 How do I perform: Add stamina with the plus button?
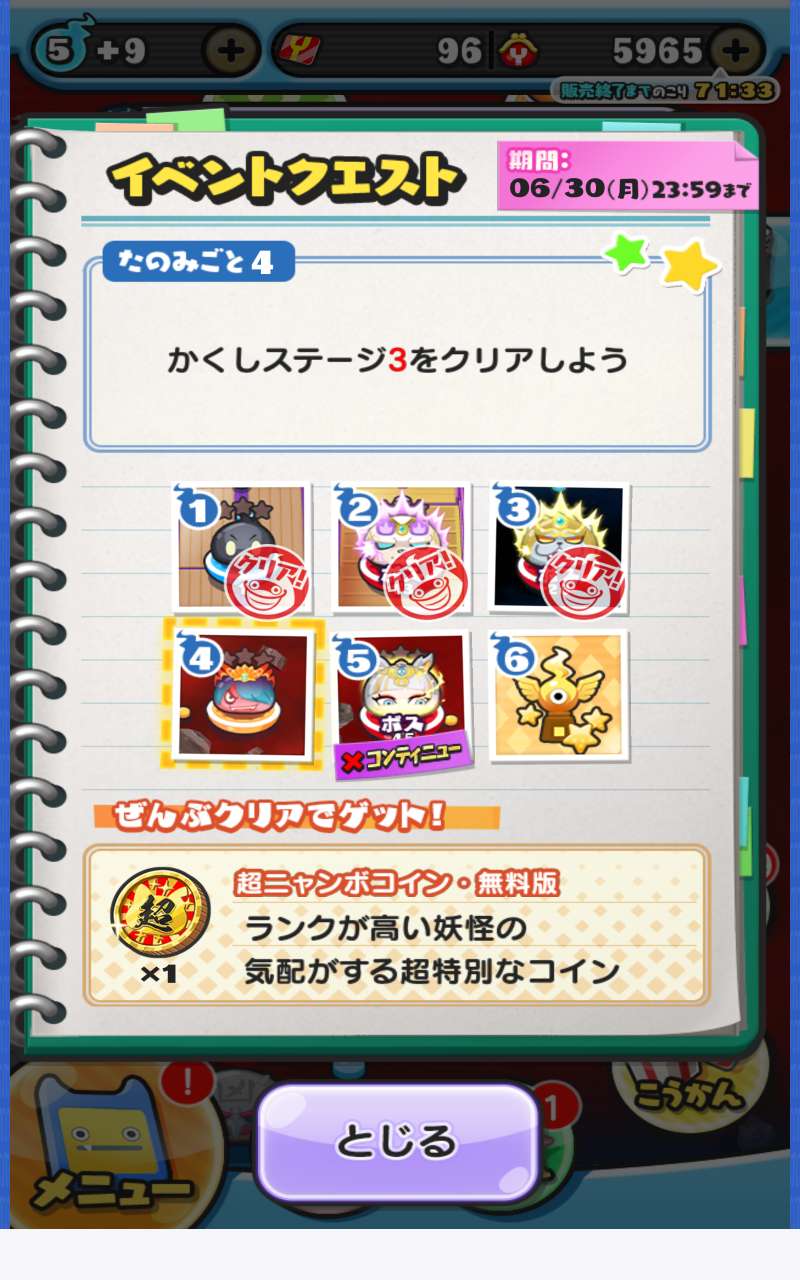point(231,50)
